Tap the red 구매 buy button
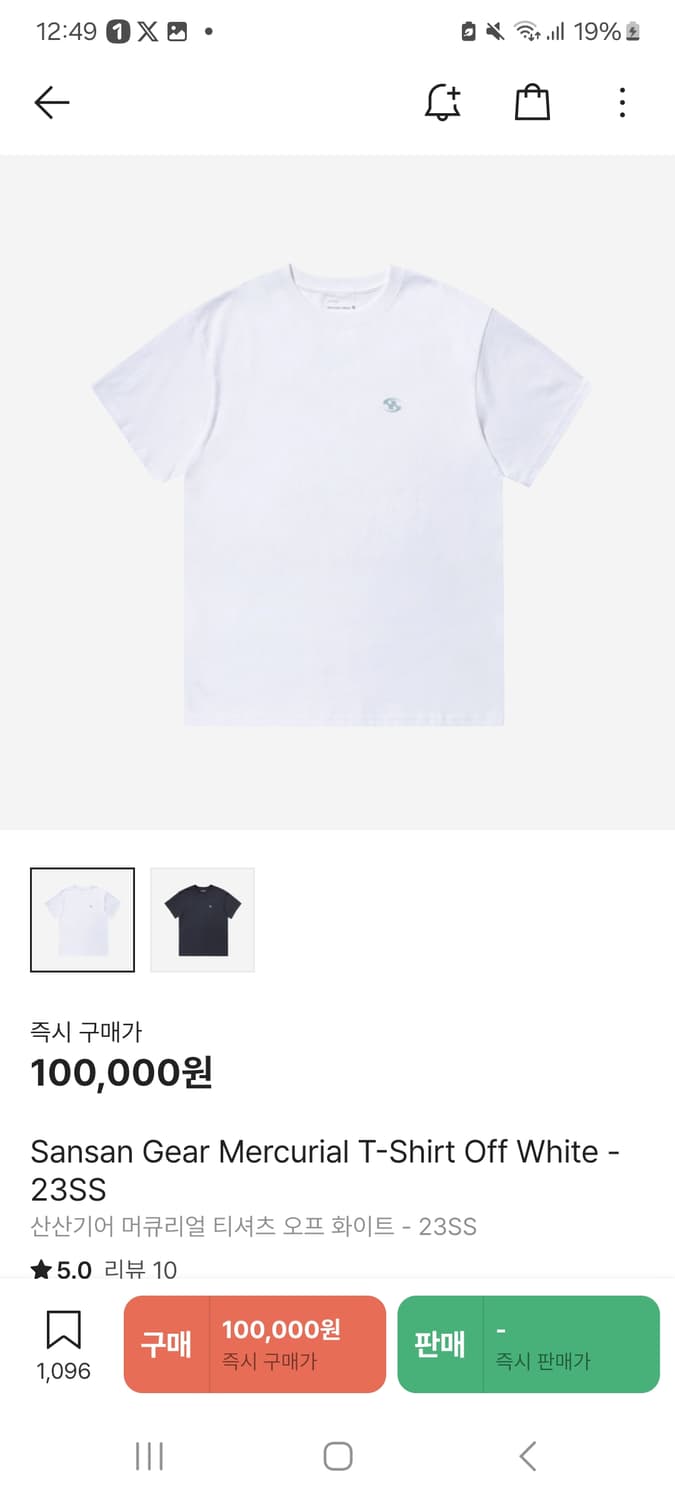This screenshot has width=675, height=1500. [255, 1344]
